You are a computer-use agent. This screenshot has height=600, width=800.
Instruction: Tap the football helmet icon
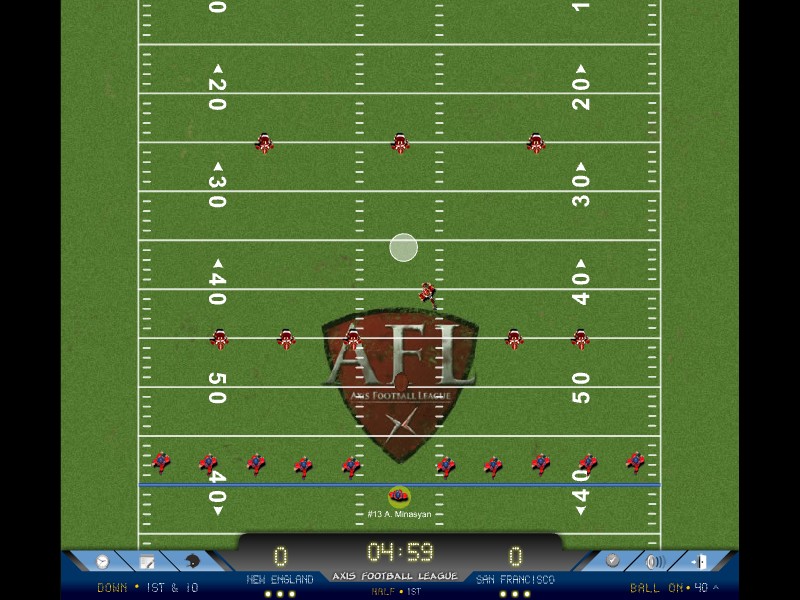[x=192, y=562]
